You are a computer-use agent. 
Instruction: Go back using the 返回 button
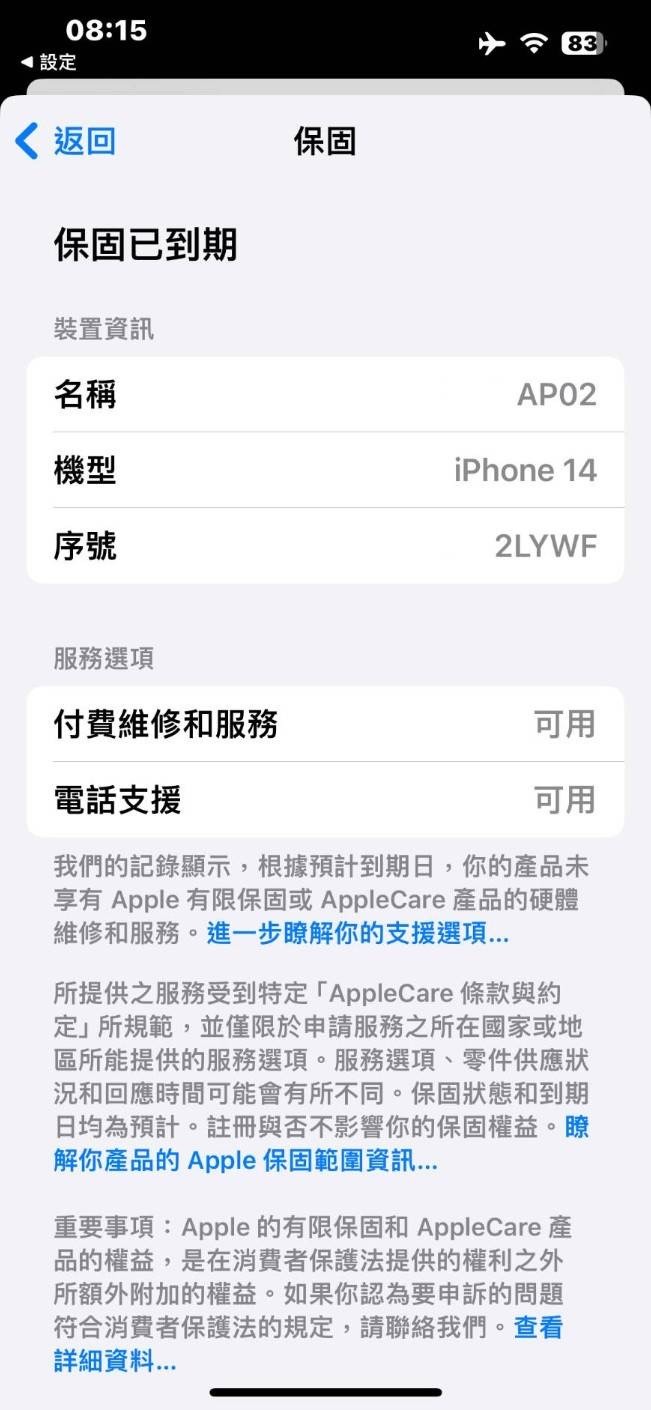66,141
